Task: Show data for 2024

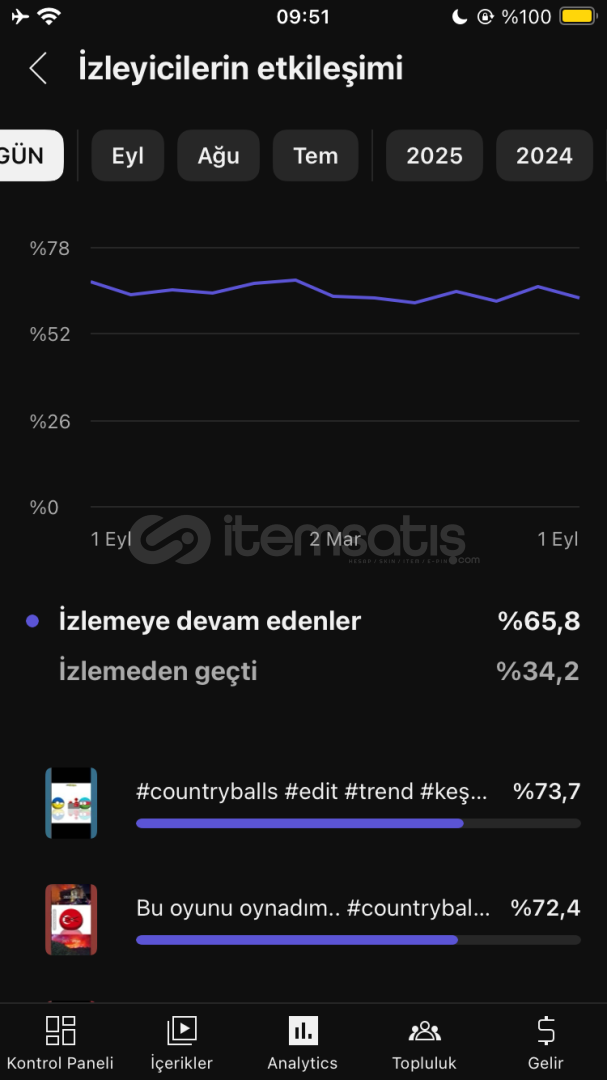Action: coord(544,156)
